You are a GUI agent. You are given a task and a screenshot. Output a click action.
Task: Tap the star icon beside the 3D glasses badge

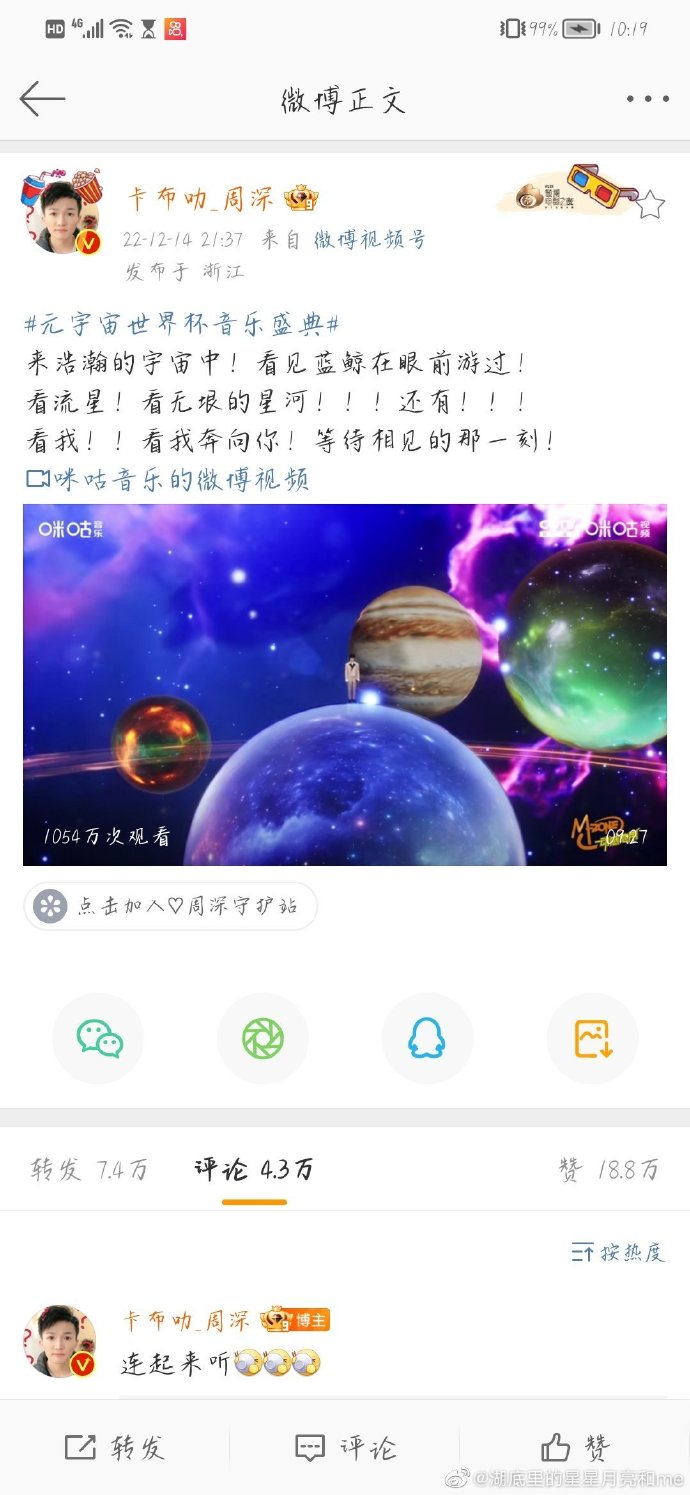pos(650,204)
